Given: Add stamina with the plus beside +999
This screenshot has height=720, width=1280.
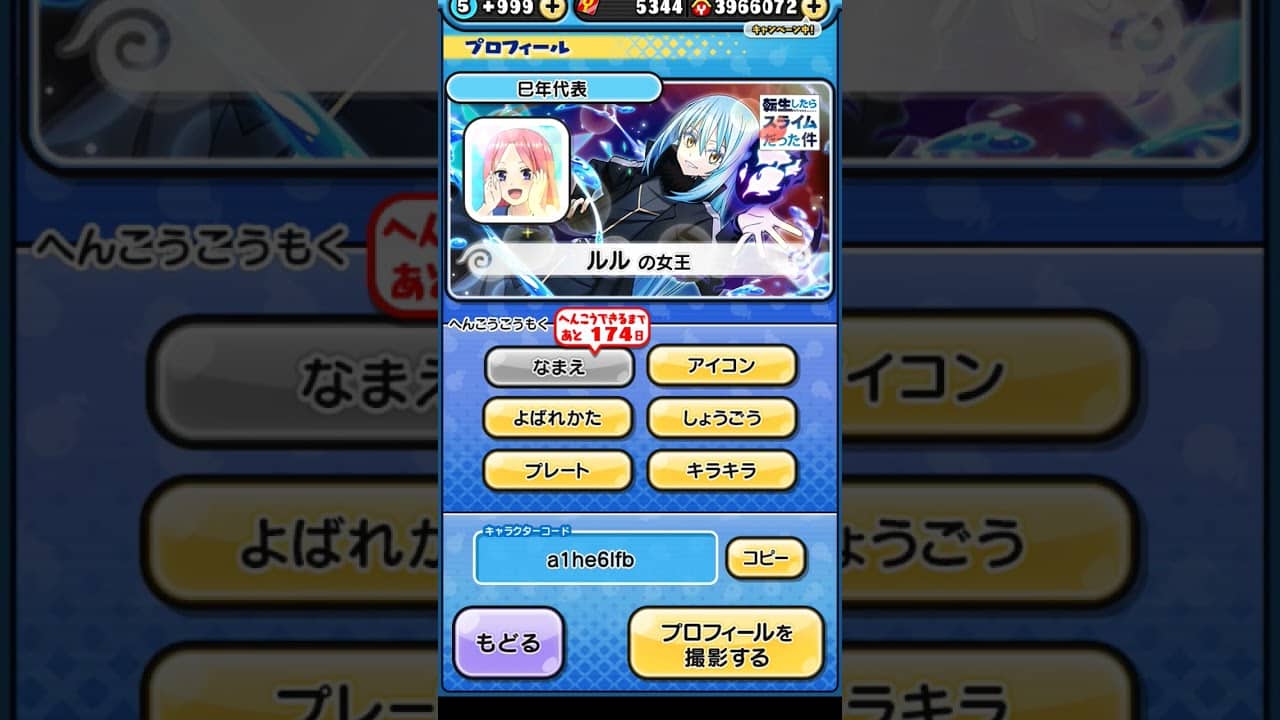Looking at the screenshot, I should [x=551, y=8].
